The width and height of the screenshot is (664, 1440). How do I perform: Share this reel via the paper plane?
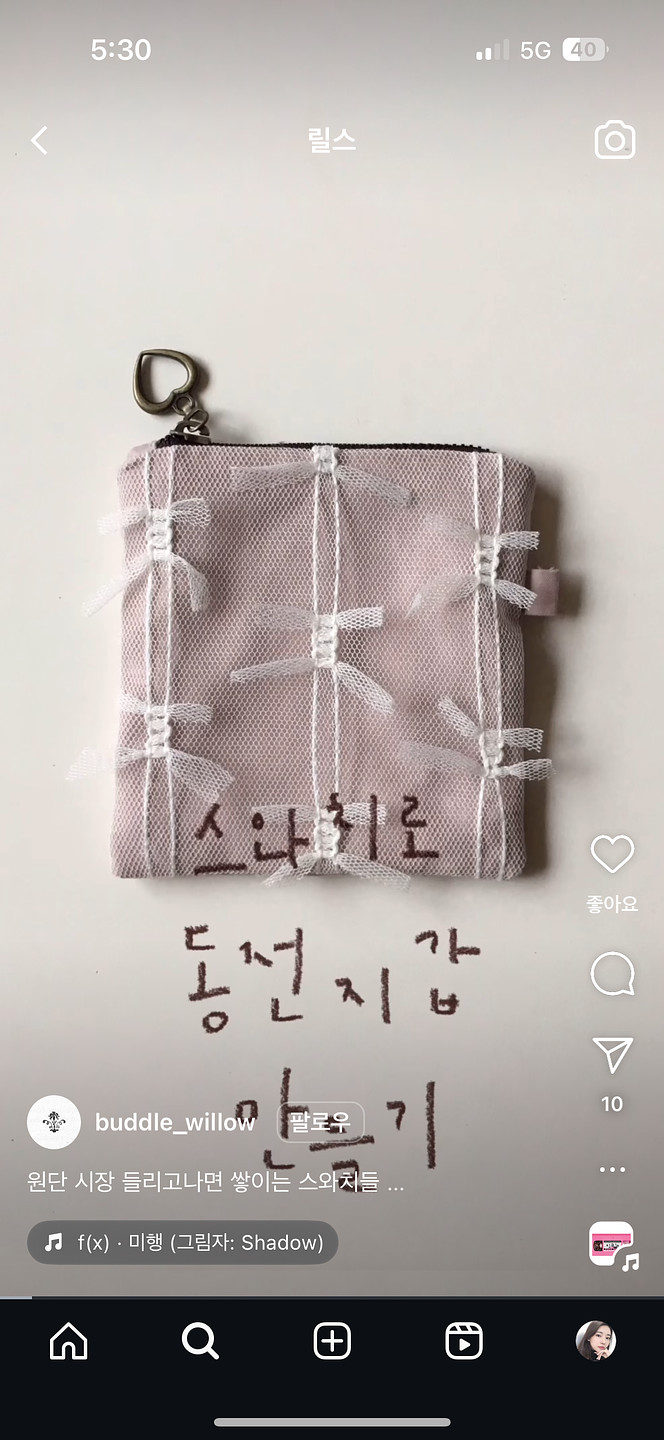[x=612, y=1055]
